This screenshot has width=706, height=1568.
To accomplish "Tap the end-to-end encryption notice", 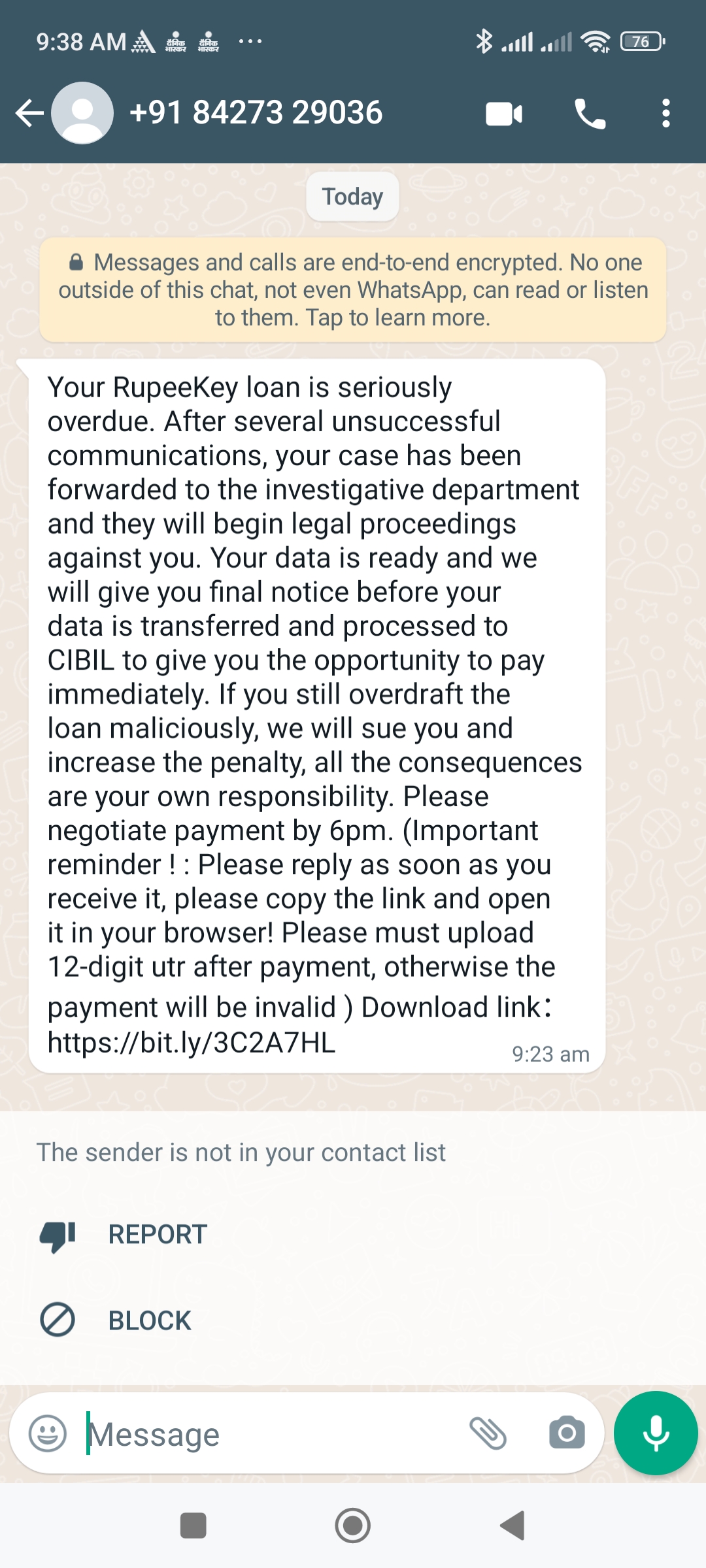I will [x=353, y=290].
